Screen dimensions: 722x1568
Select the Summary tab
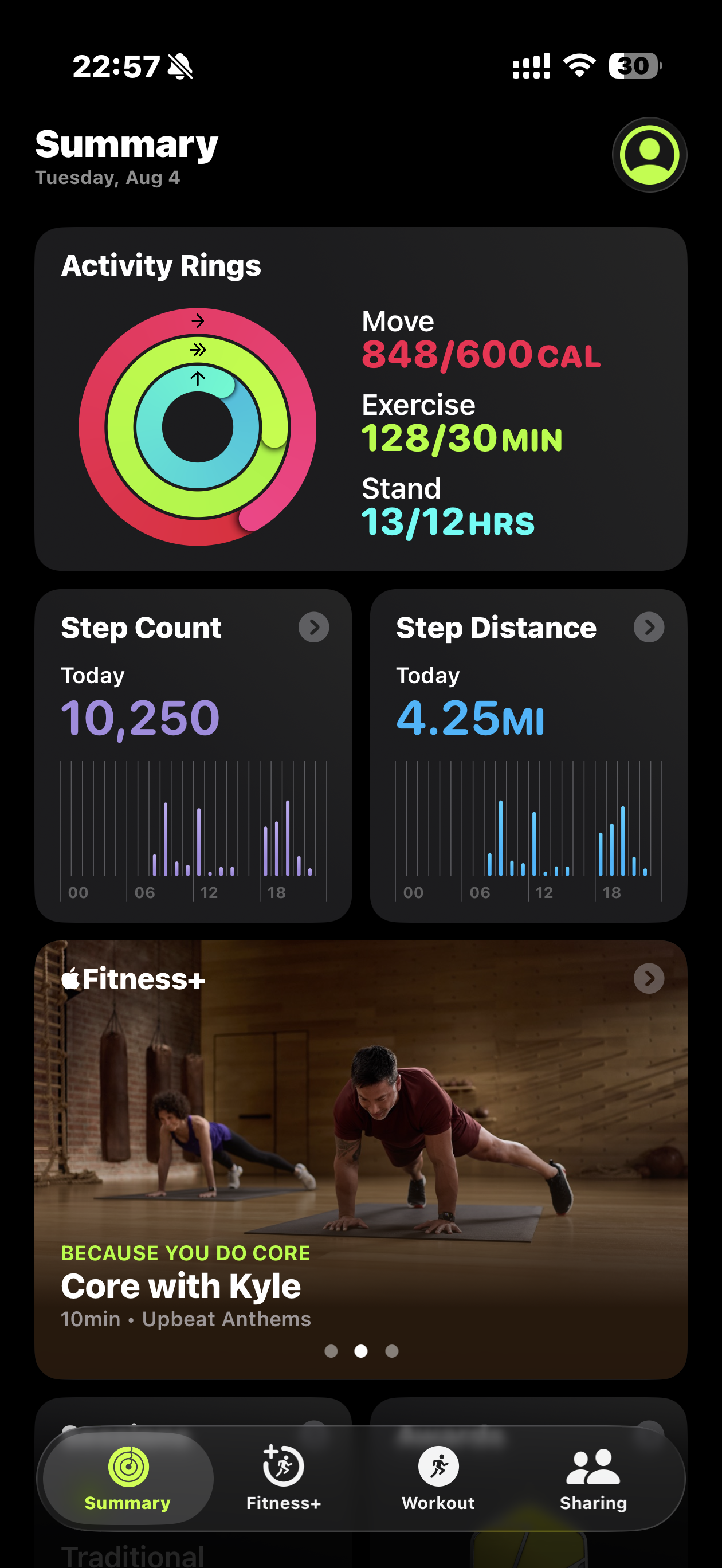[128, 1478]
